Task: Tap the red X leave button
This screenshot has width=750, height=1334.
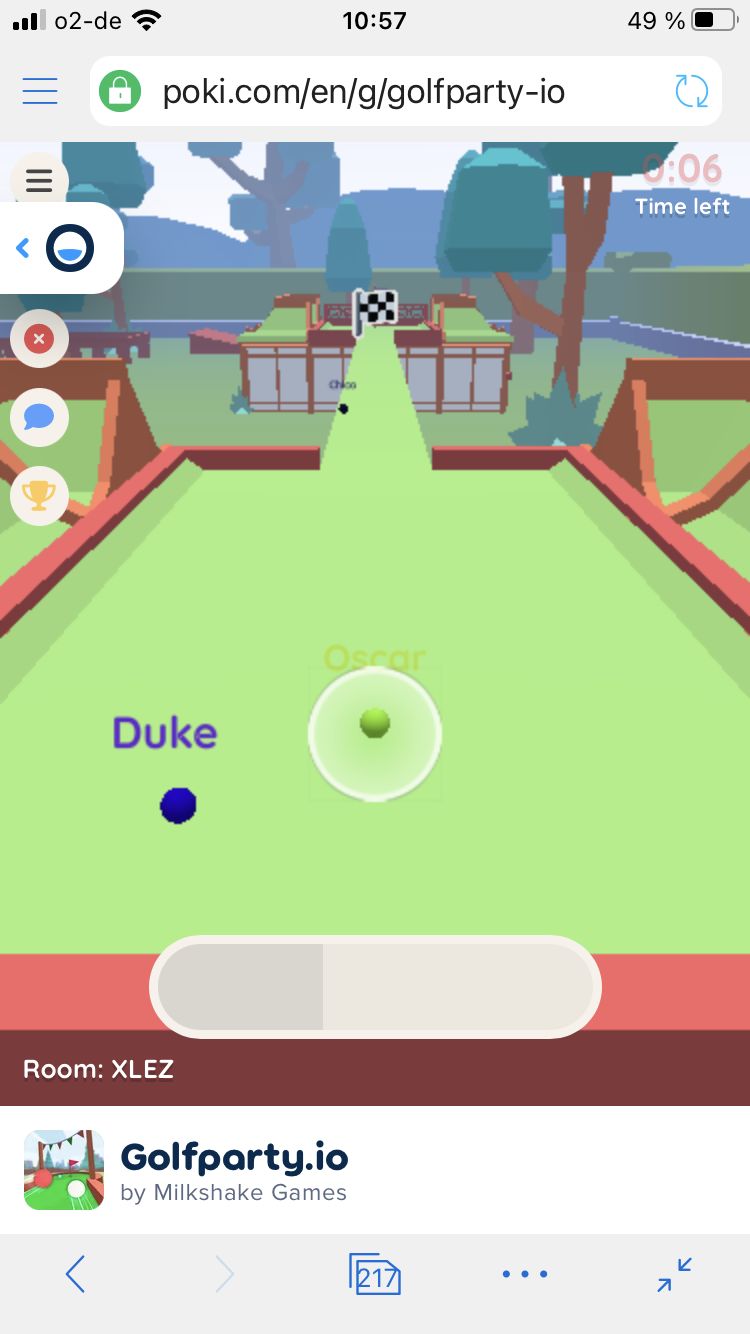Action: [x=39, y=339]
